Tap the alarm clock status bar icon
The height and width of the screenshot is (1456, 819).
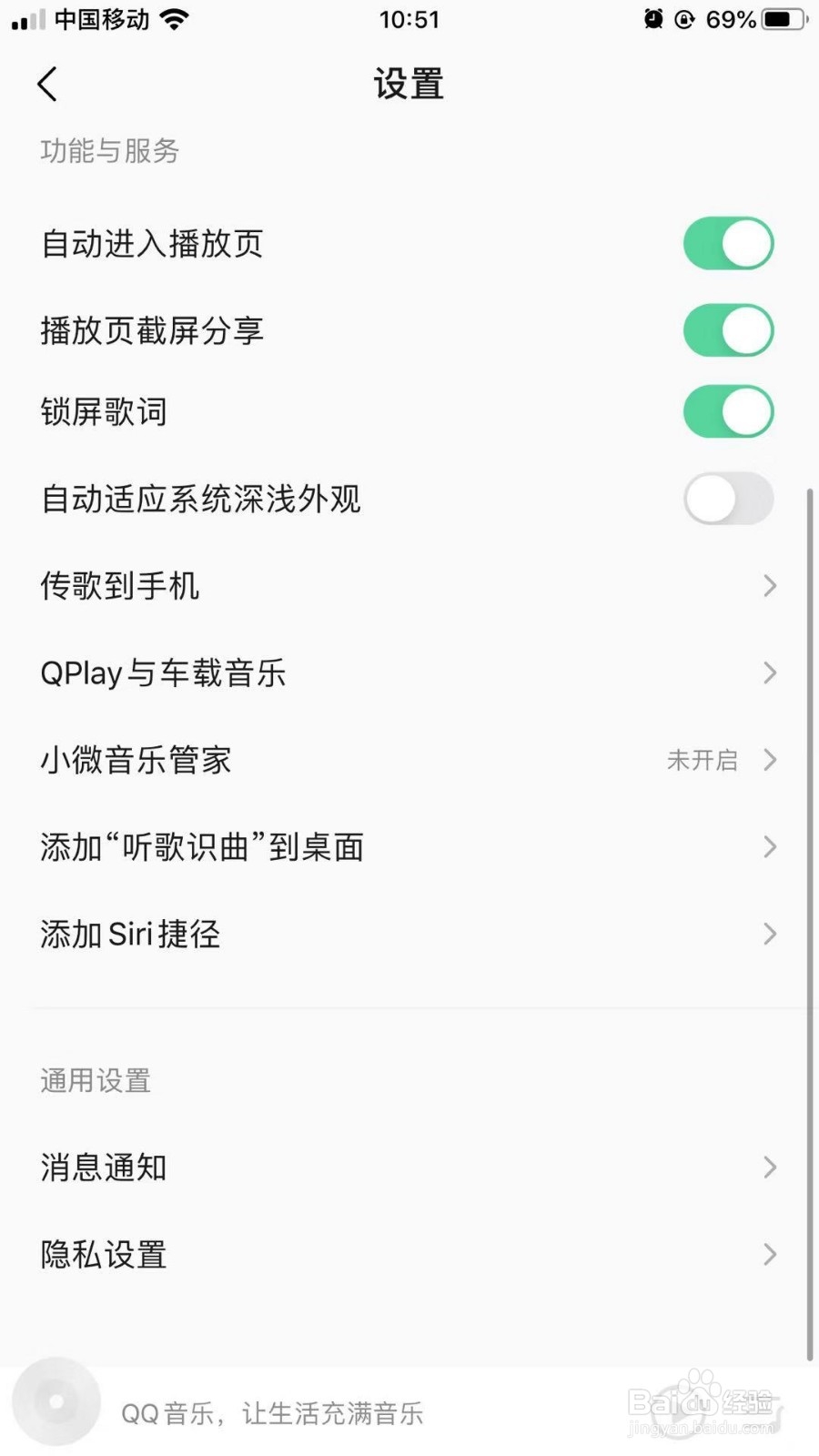pyautogui.click(x=653, y=18)
